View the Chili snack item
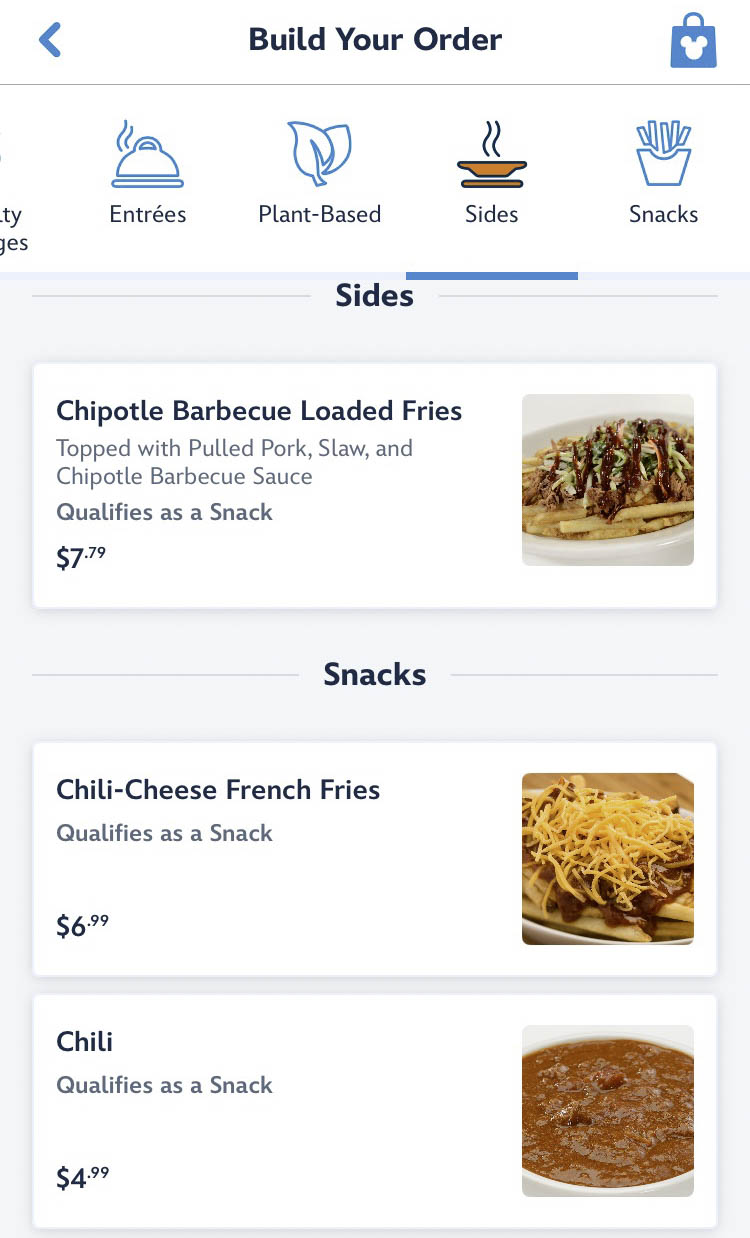 [375, 1110]
